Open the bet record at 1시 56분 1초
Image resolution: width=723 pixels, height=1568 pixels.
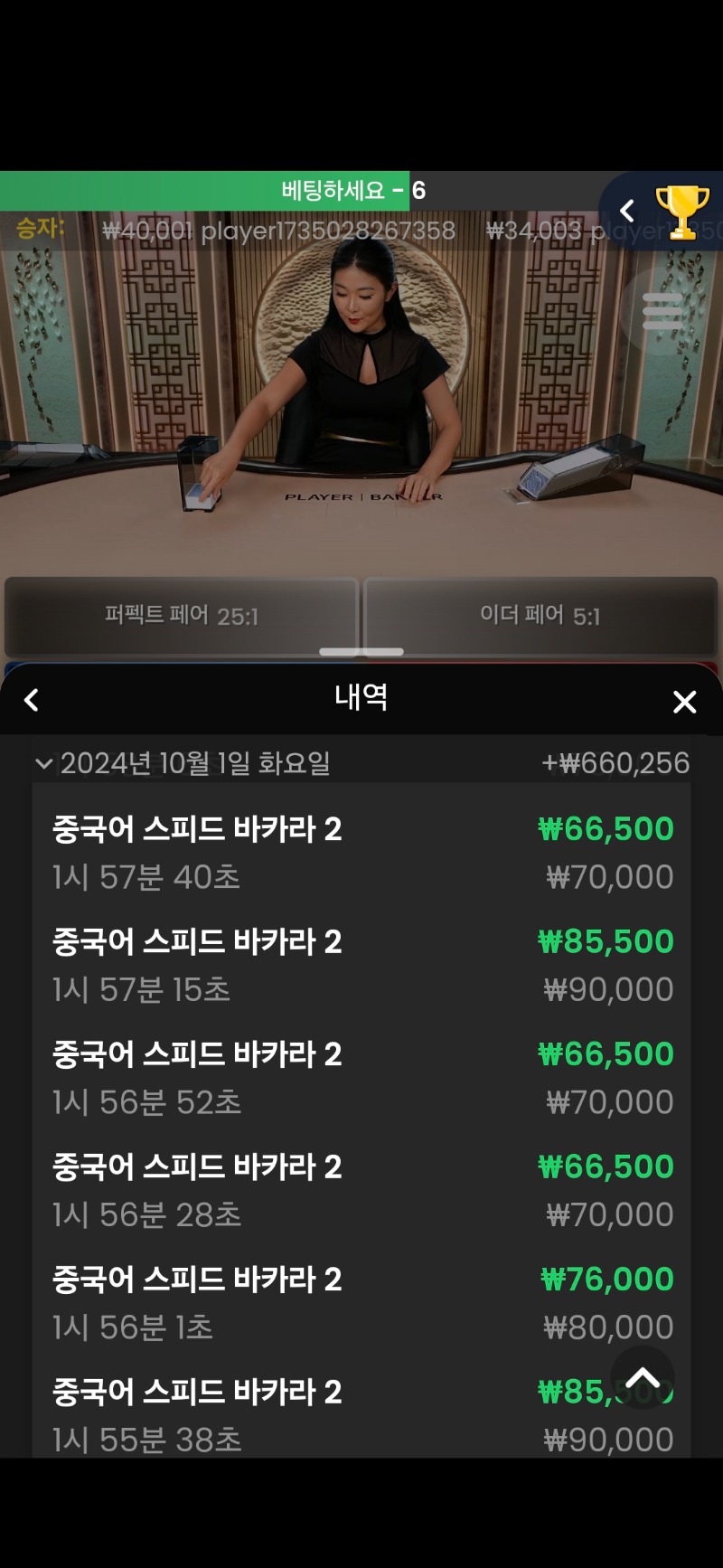(361, 1302)
